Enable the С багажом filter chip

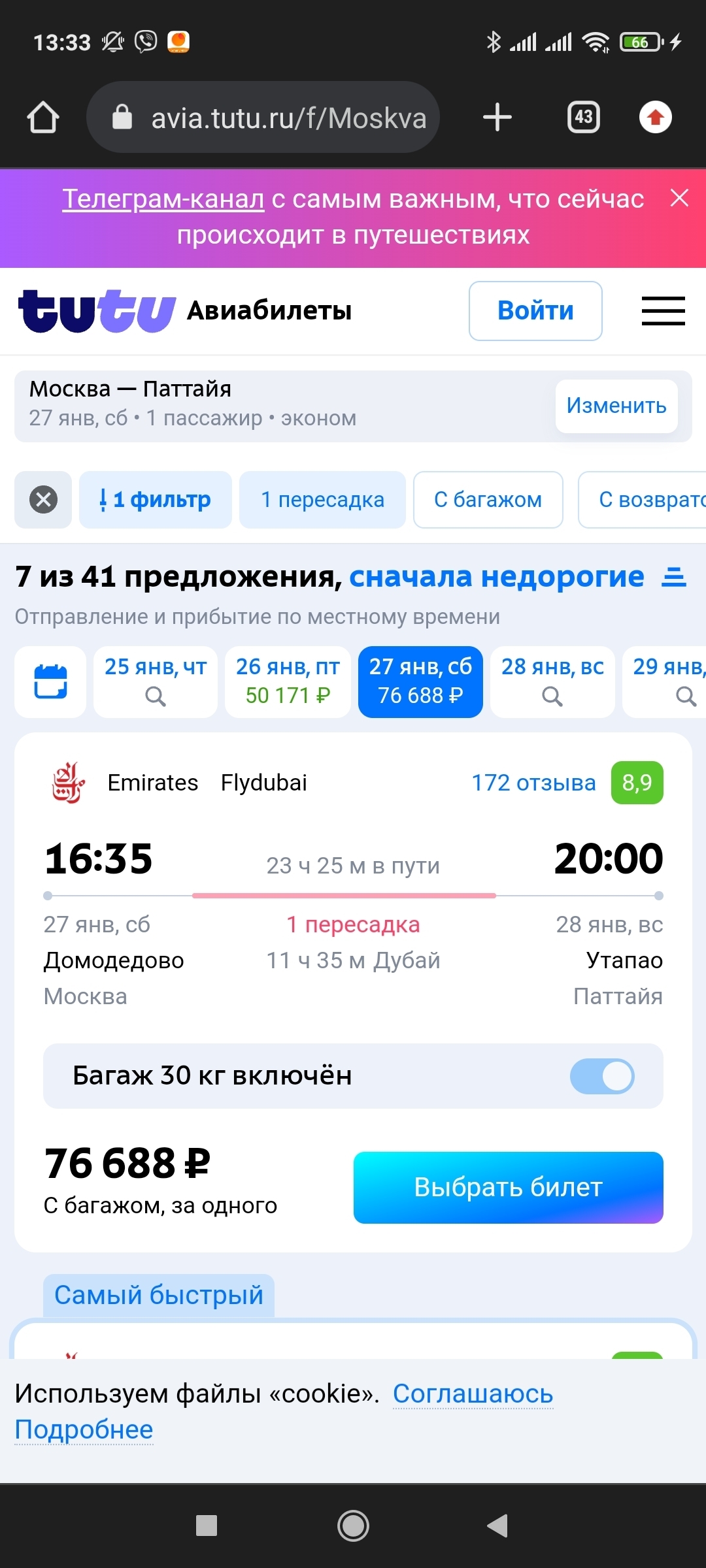point(488,500)
